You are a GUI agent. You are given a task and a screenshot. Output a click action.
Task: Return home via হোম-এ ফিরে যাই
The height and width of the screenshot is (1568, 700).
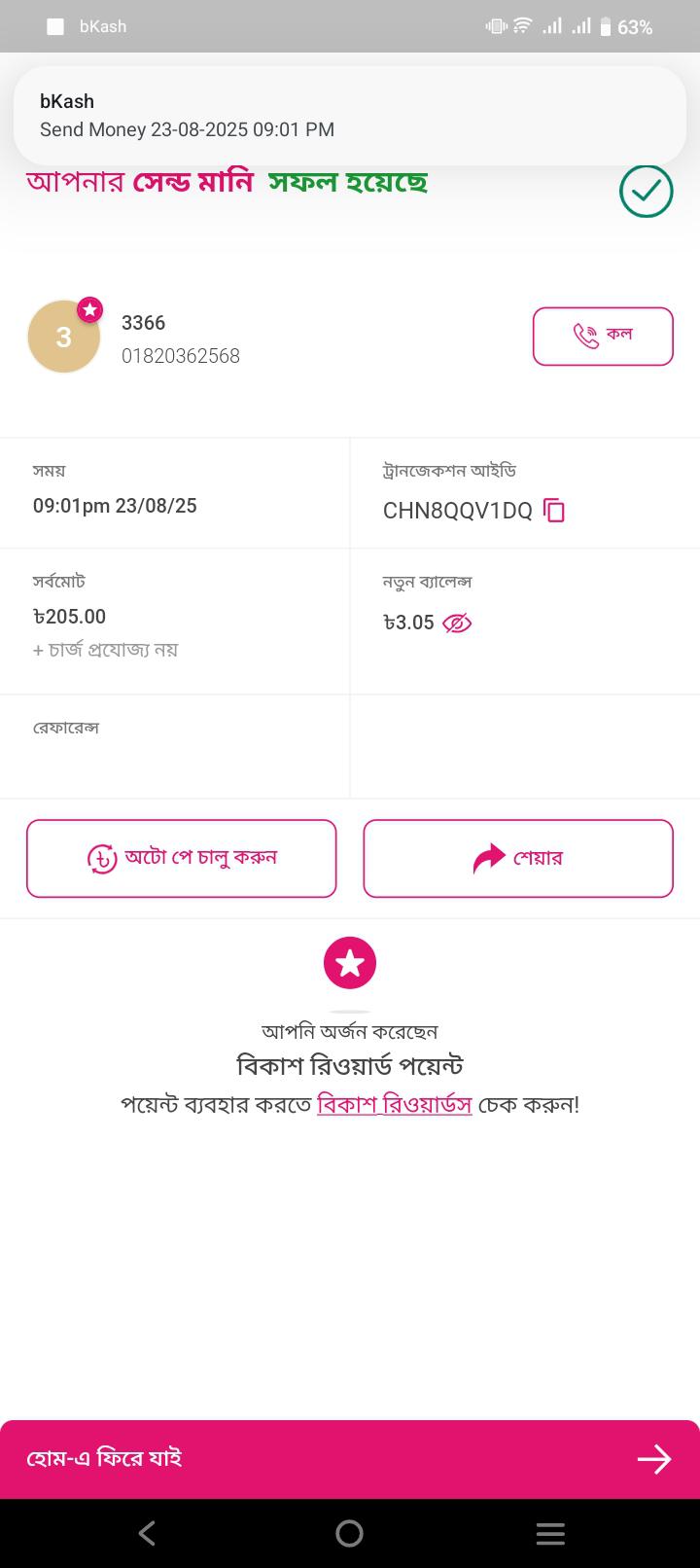click(x=350, y=1459)
